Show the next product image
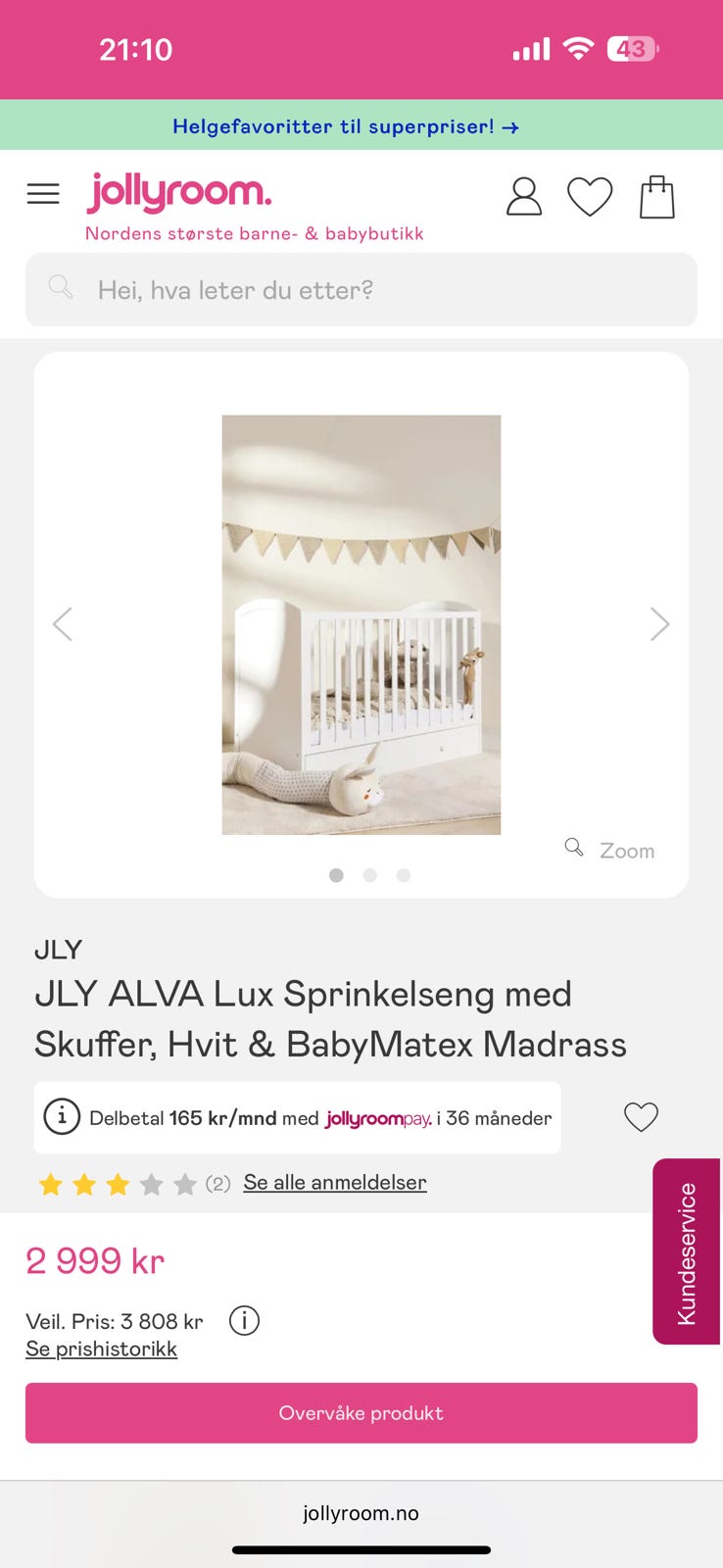 pos(659,623)
